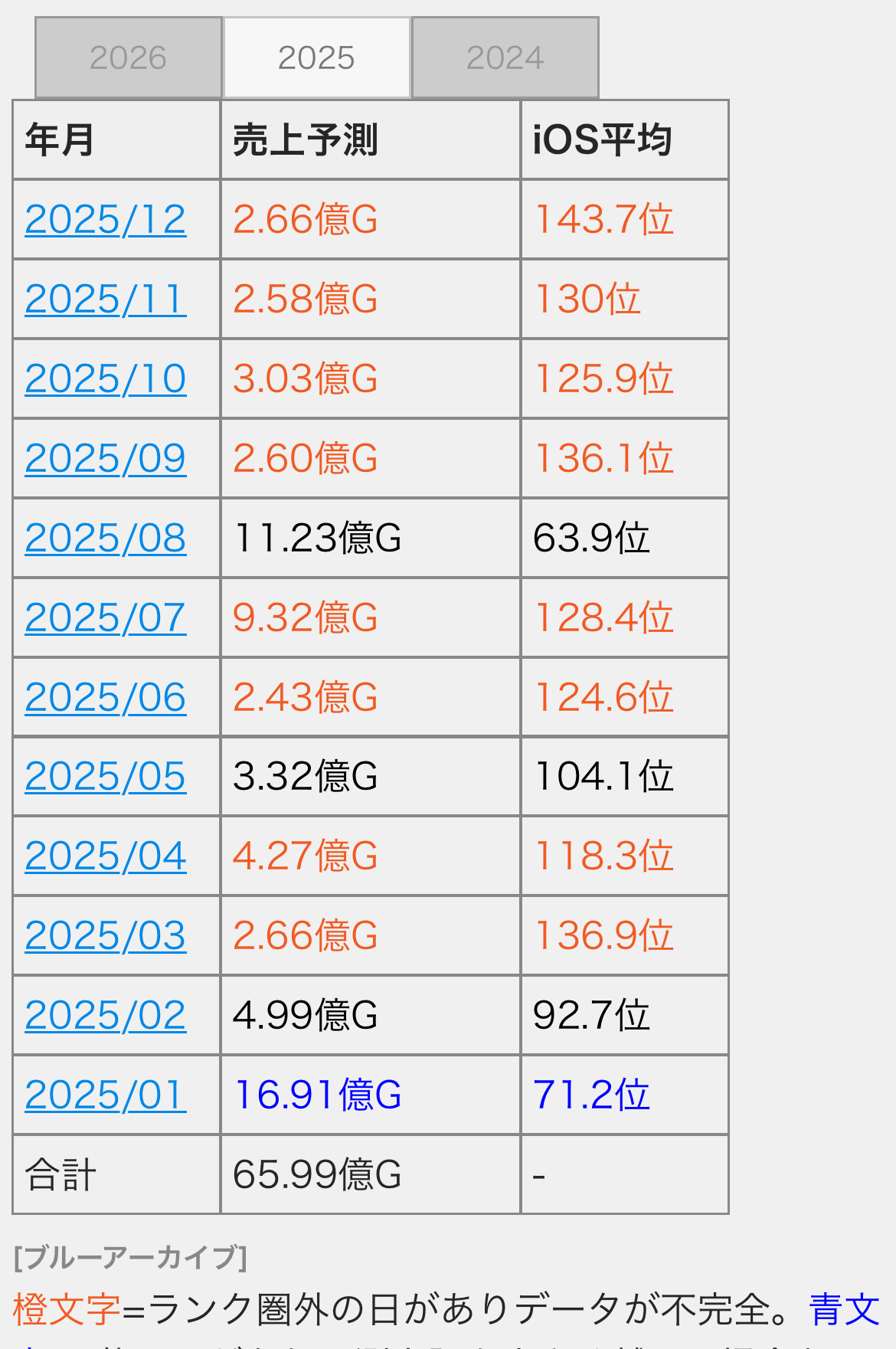This screenshot has width=896, height=1349.
Task: Switch to the 2024 tab
Action: click(x=505, y=58)
